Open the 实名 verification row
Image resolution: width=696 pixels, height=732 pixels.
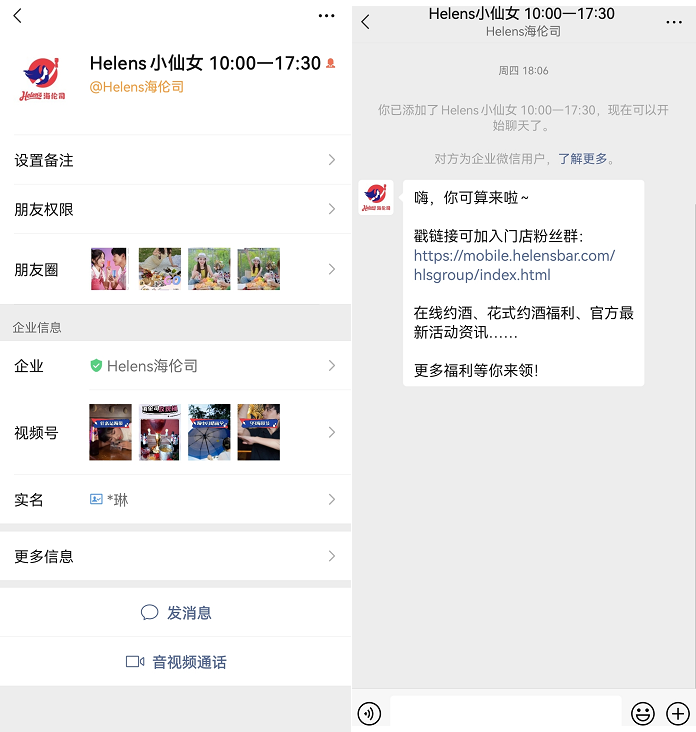coord(175,499)
